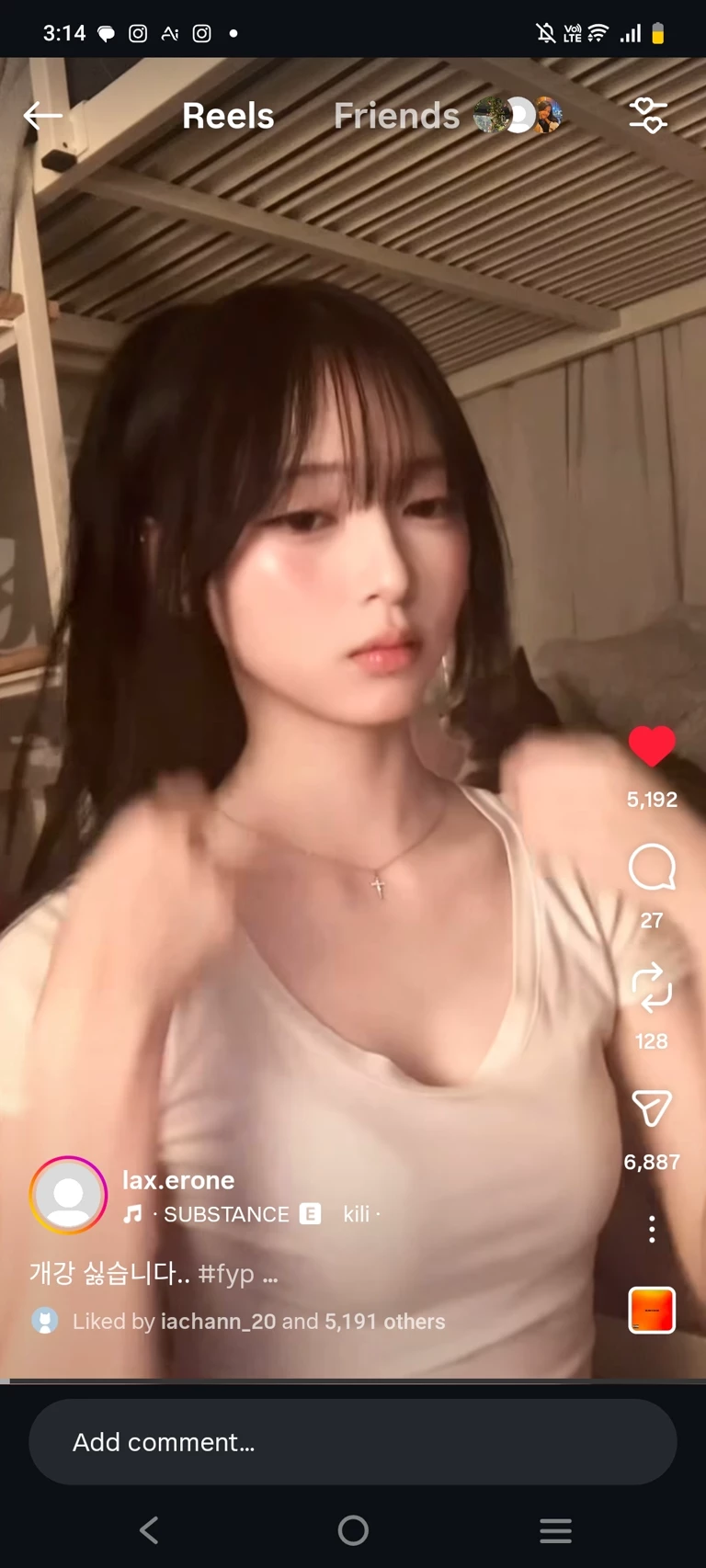This screenshot has height=1568, width=706.
Task: Open the SUBSTANCE audio track
Action: [x=226, y=1214]
